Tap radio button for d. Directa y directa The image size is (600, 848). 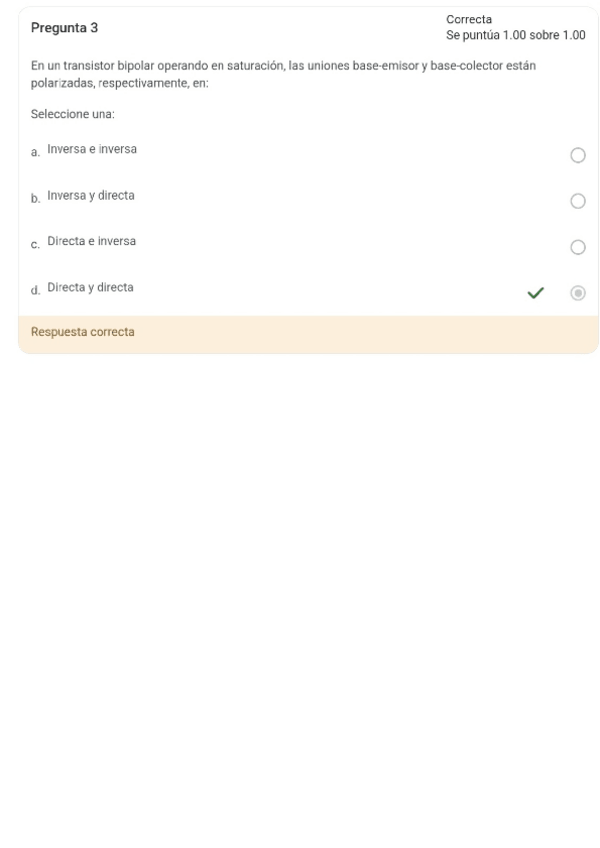click(577, 293)
